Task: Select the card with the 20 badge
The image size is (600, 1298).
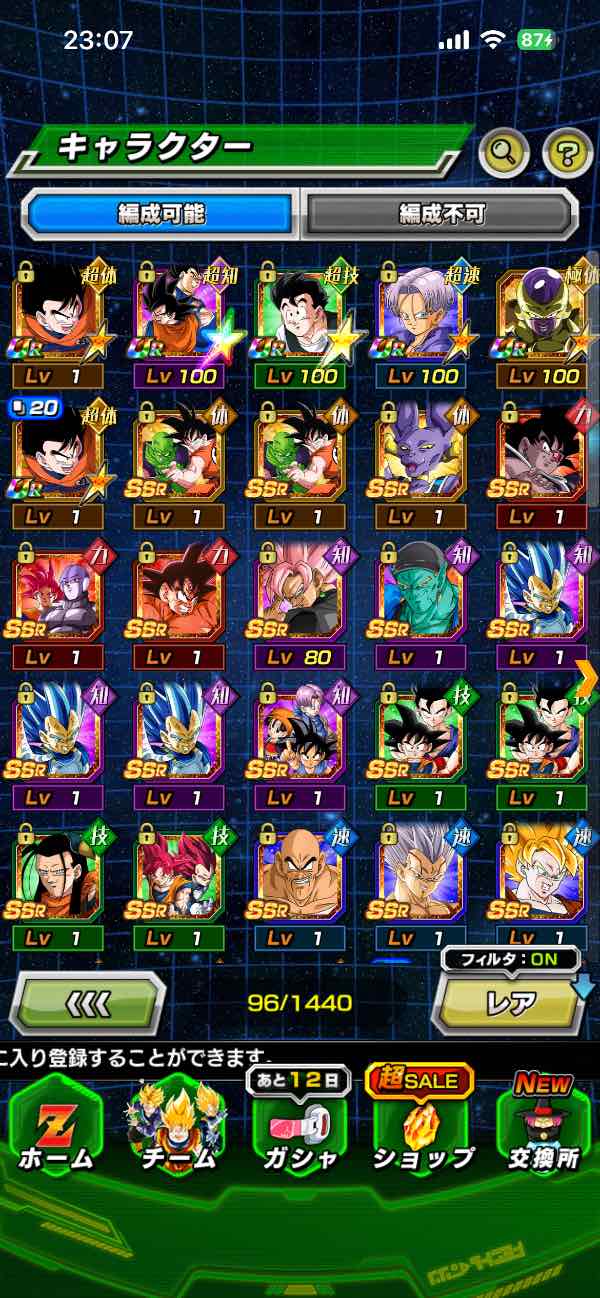Action: (58, 463)
